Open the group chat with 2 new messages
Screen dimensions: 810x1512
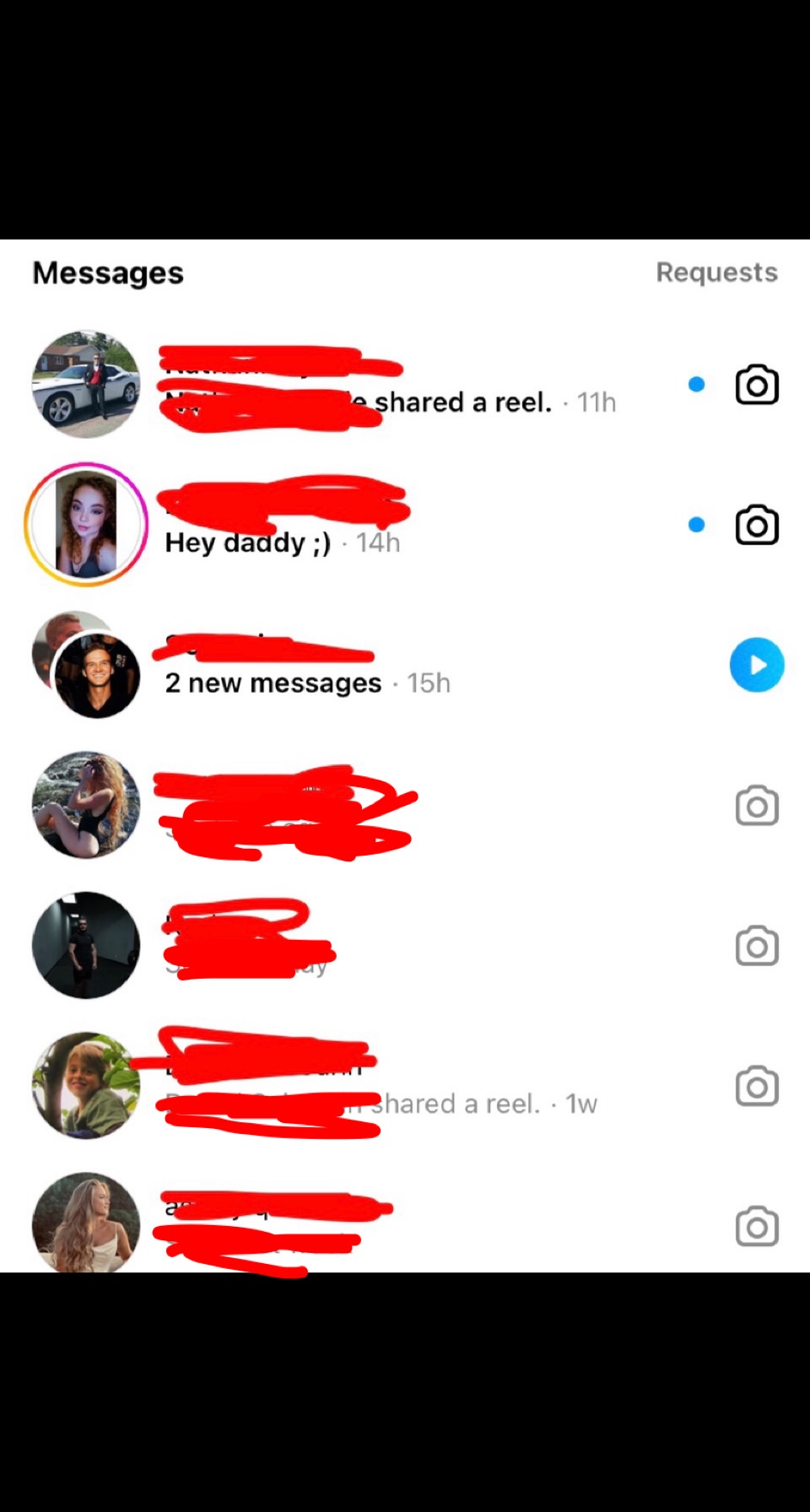[405, 665]
